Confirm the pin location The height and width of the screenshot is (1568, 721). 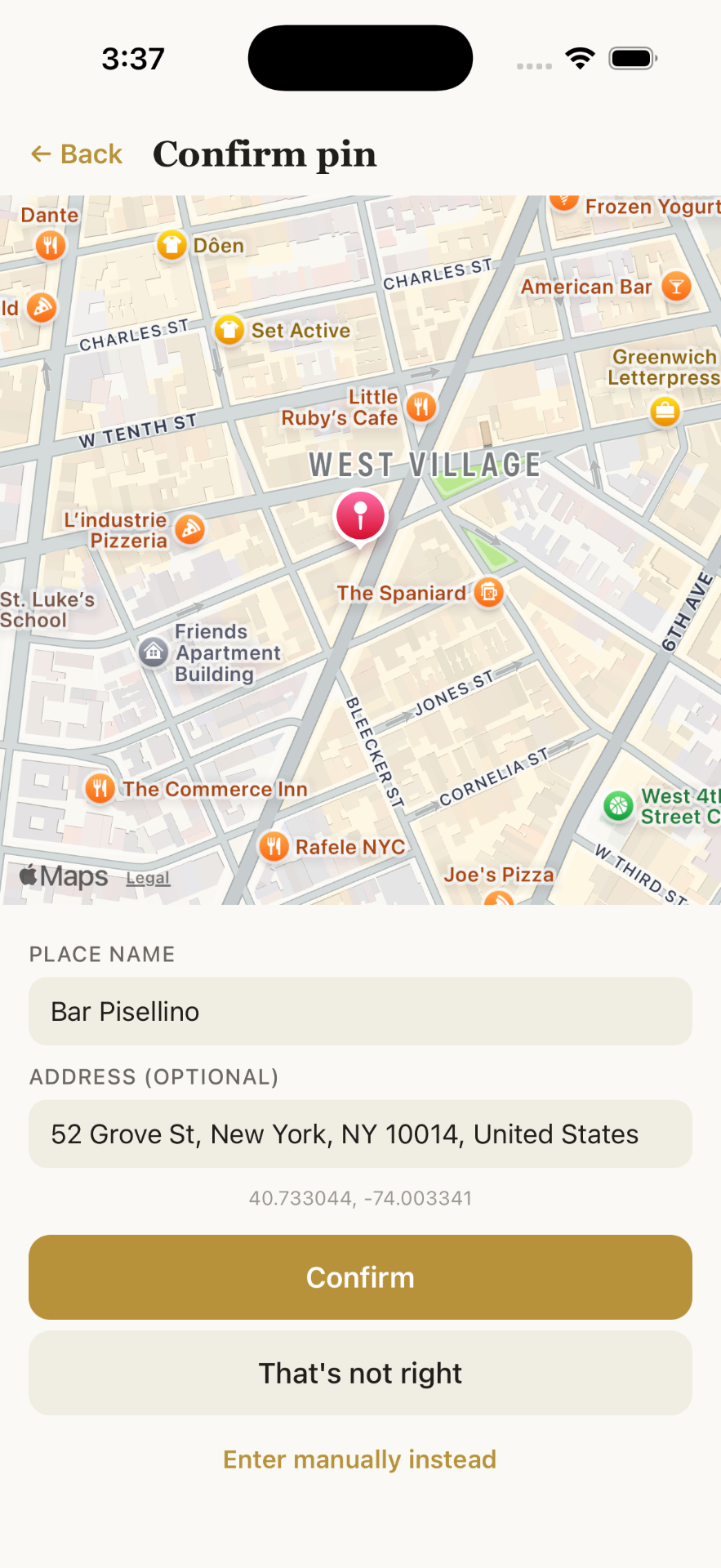(x=360, y=1277)
